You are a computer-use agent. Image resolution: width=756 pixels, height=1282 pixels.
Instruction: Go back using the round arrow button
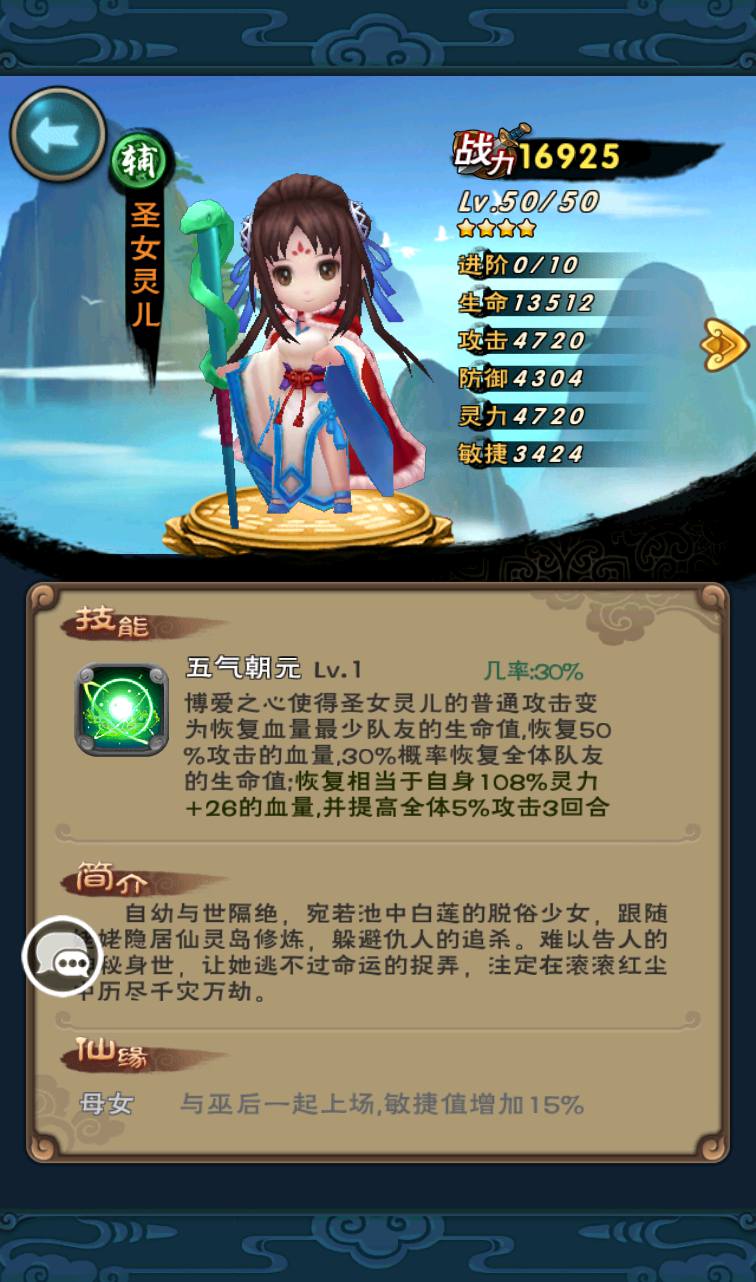point(57,134)
